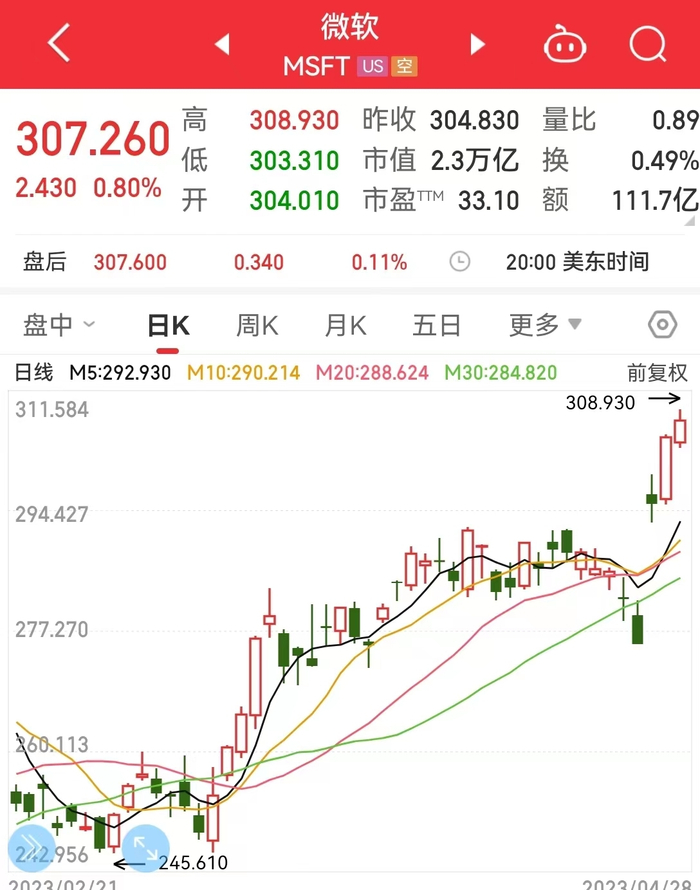Show the 五日 chart tab
This screenshot has width=700, height=890.
point(436,326)
